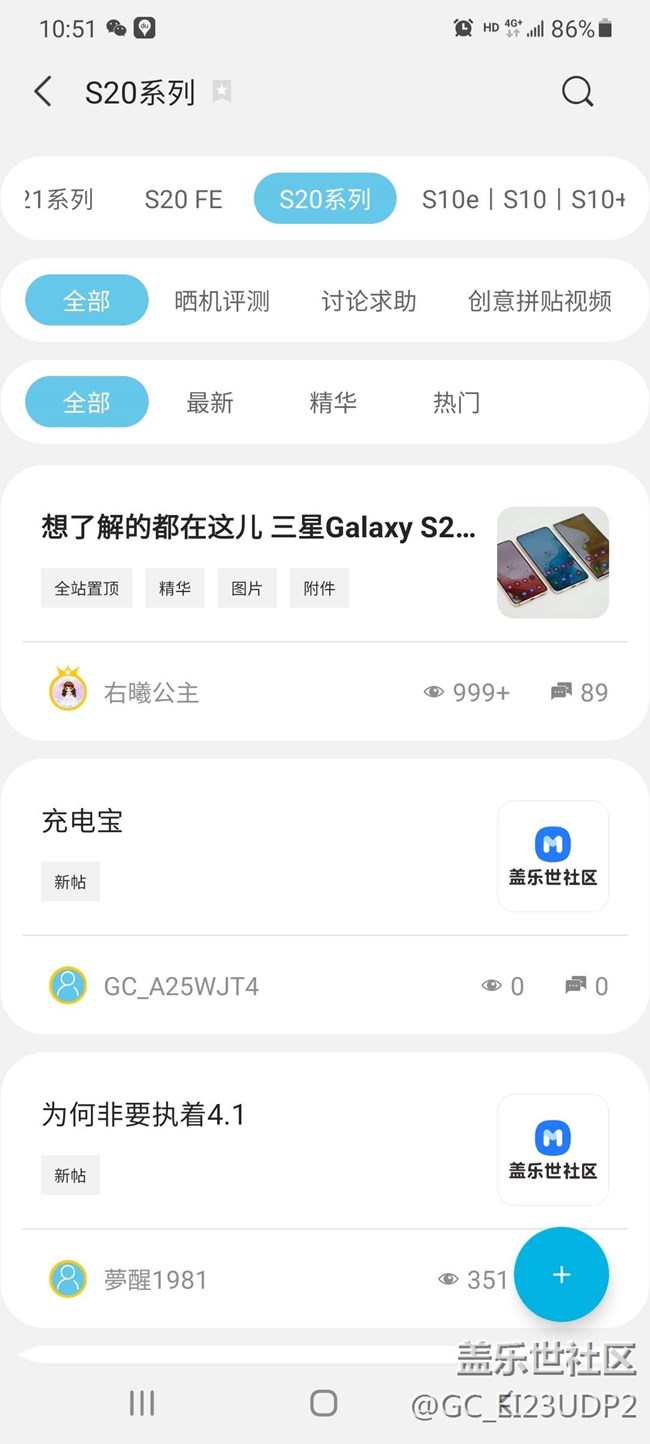Show the 创意拼贴视频 category
The image size is (650, 1444).
point(539,301)
